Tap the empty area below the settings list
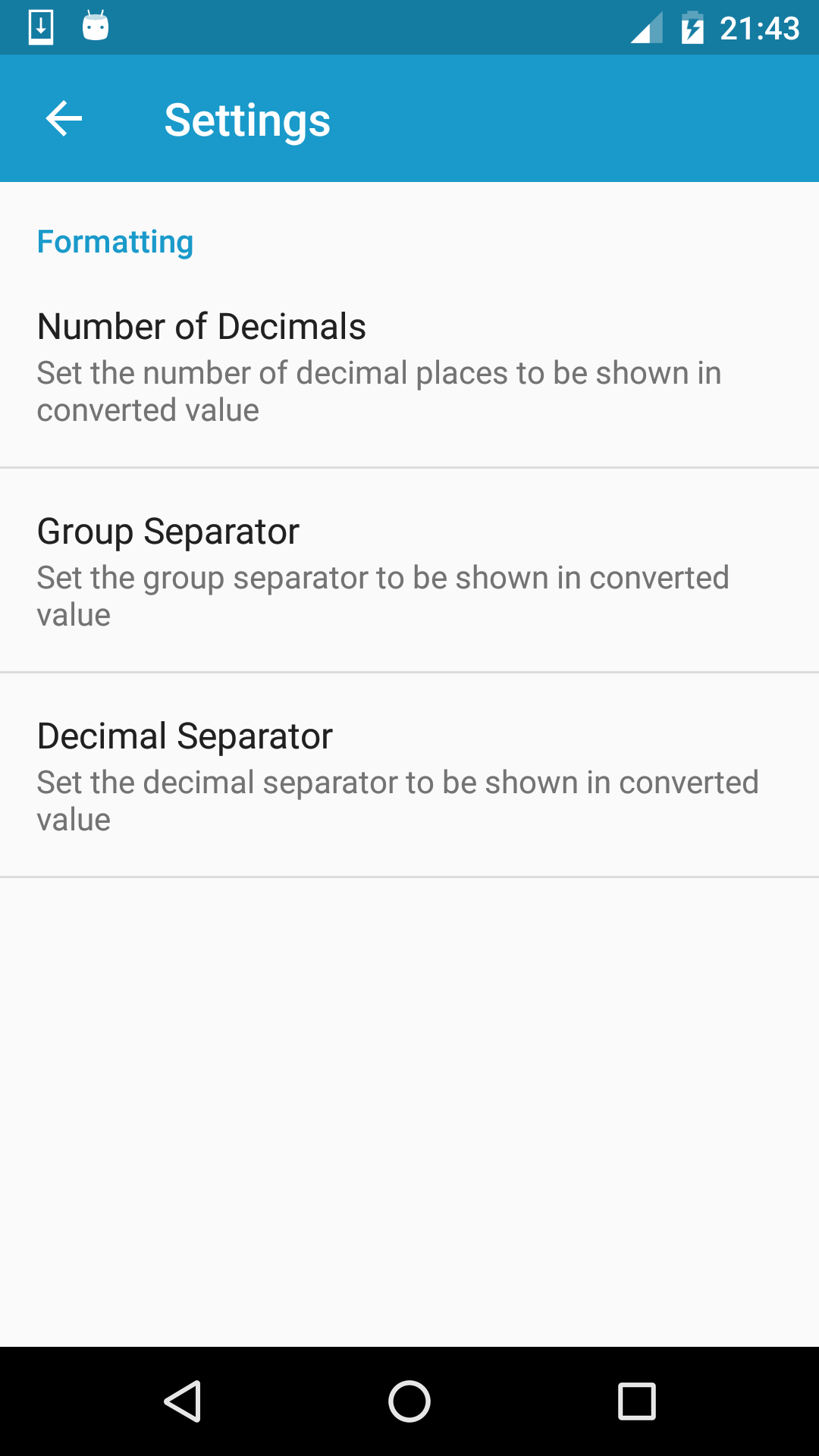Screen dimensions: 819x1456 pos(409,1100)
